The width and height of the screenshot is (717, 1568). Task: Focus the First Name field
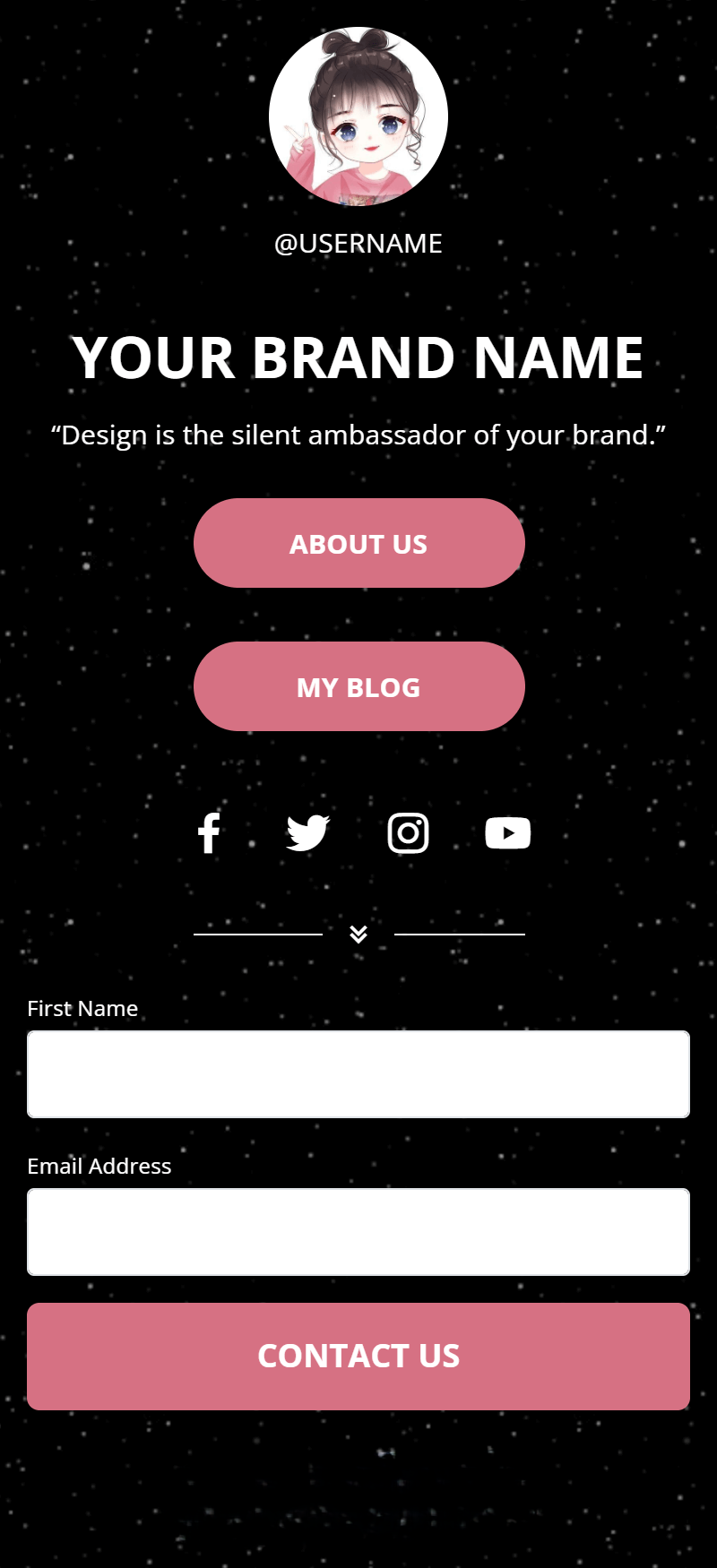(x=358, y=1073)
